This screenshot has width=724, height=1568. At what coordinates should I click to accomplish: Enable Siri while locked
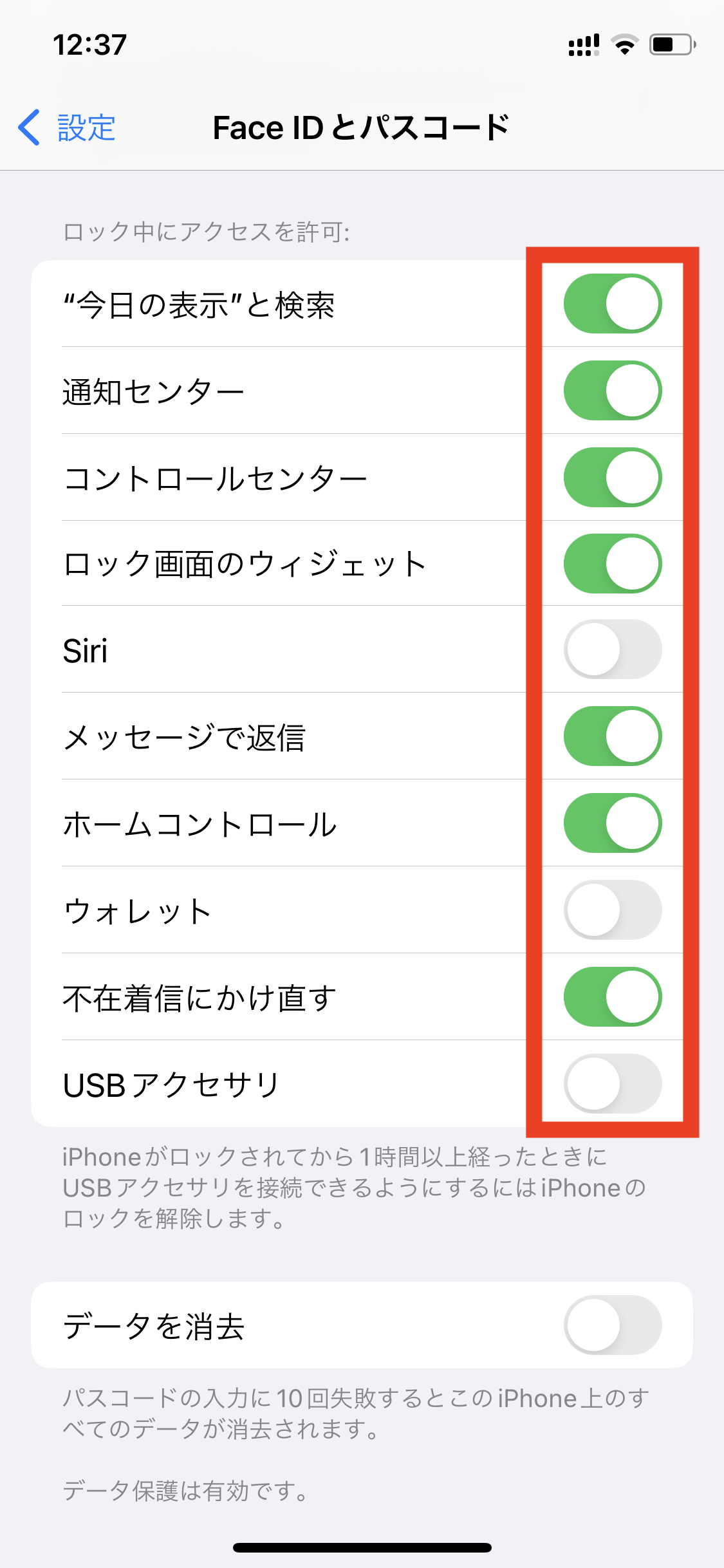click(613, 649)
